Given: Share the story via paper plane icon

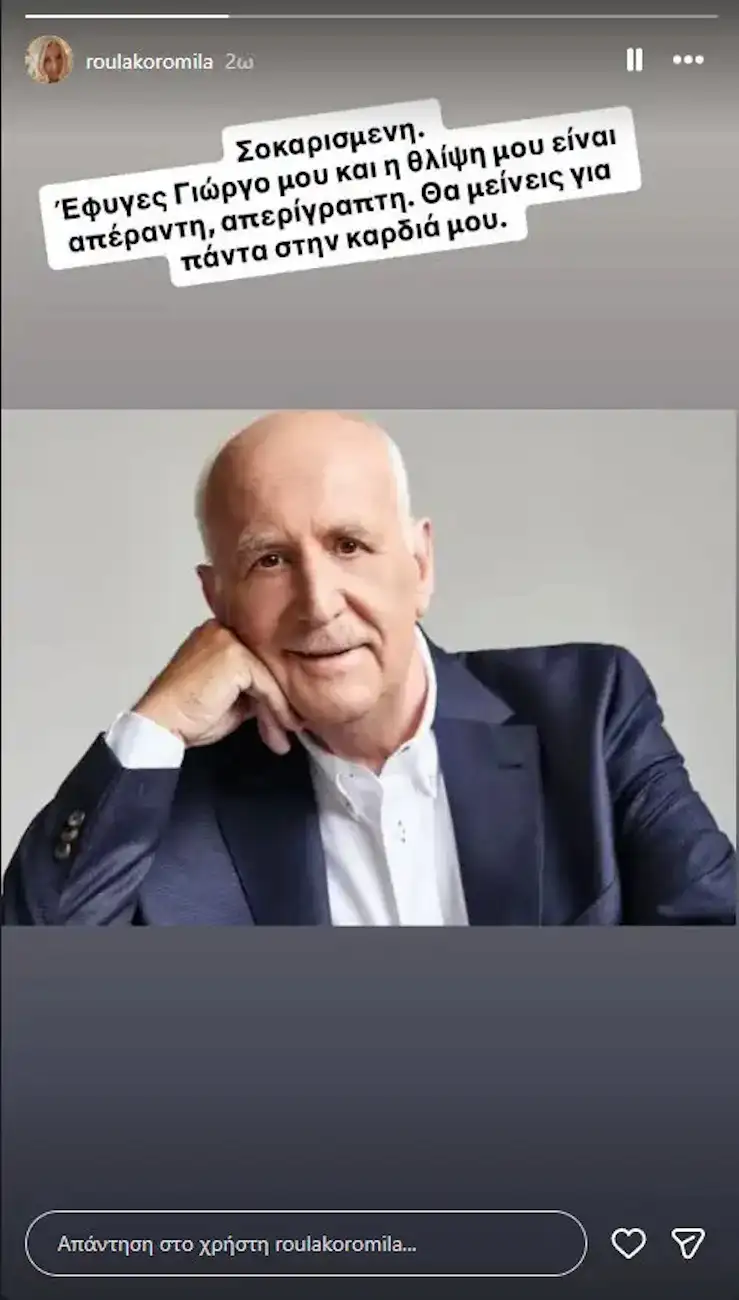Looking at the screenshot, I should coord(688,1244).
